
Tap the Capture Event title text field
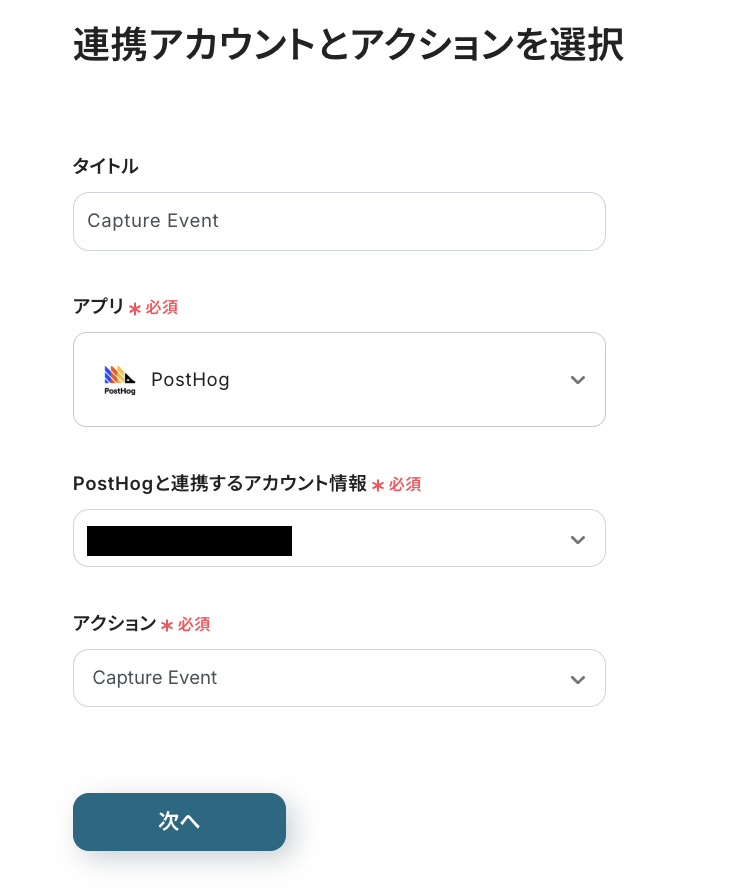tap(339, 221)
